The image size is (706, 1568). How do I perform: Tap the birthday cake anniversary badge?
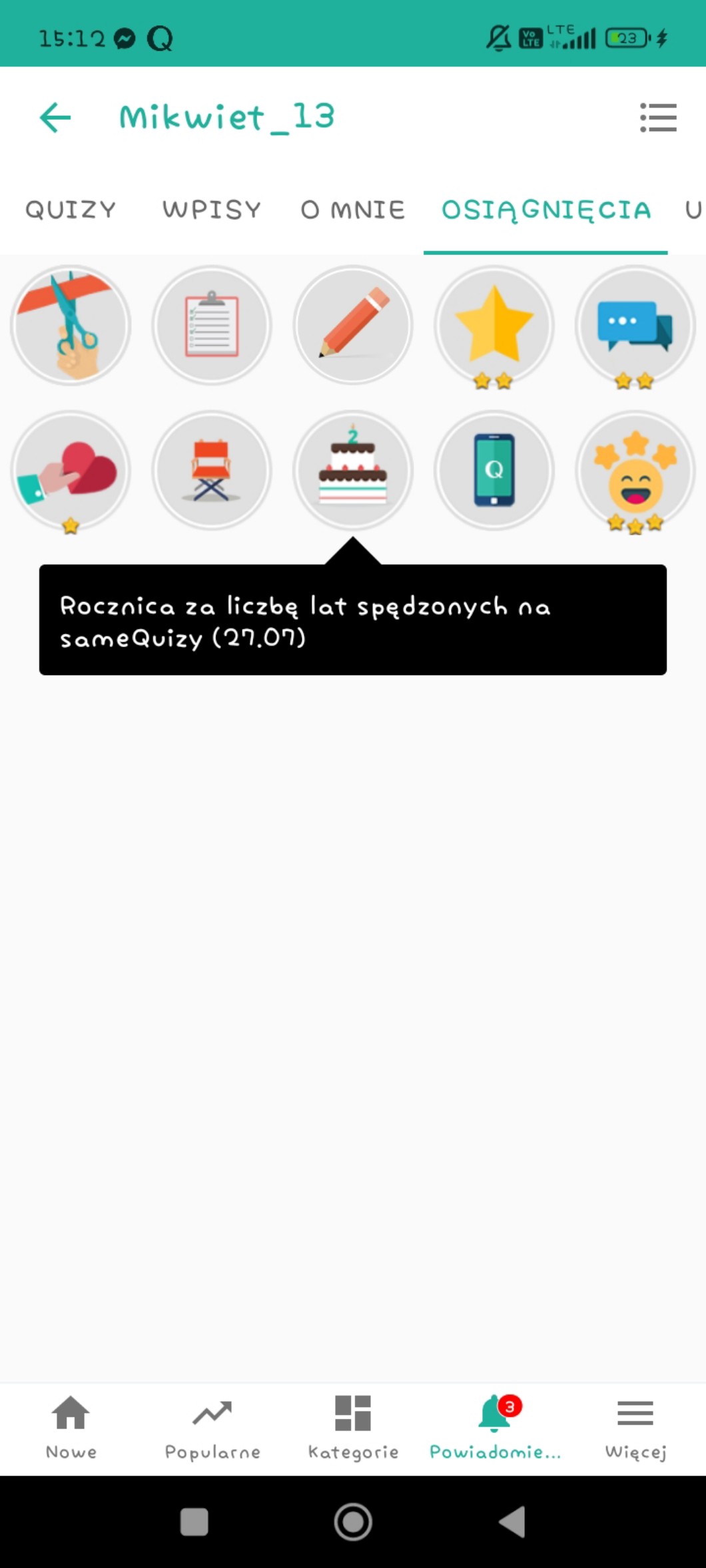(x=353, y=471)
